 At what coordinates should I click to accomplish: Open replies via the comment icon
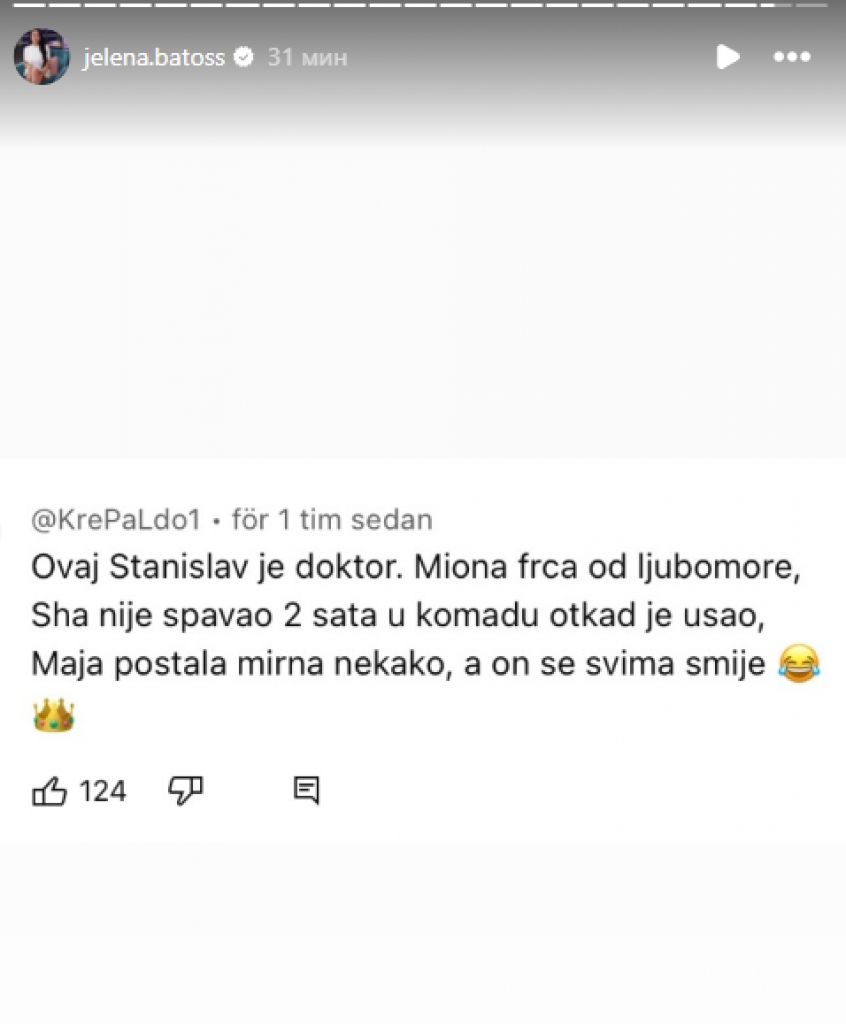[306, 790]
